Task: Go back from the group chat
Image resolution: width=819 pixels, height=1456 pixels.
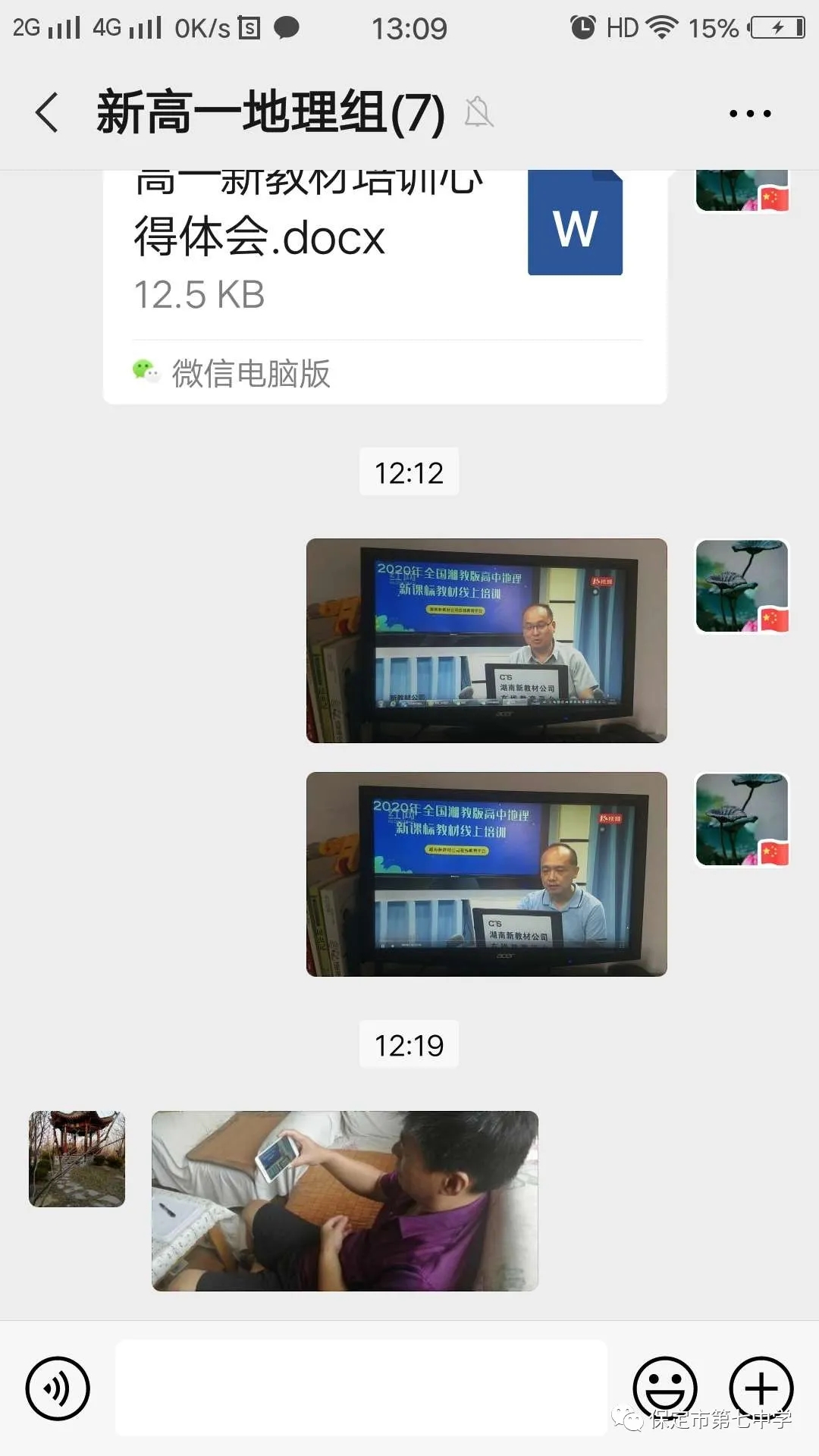Action: (x=47, y=112)
